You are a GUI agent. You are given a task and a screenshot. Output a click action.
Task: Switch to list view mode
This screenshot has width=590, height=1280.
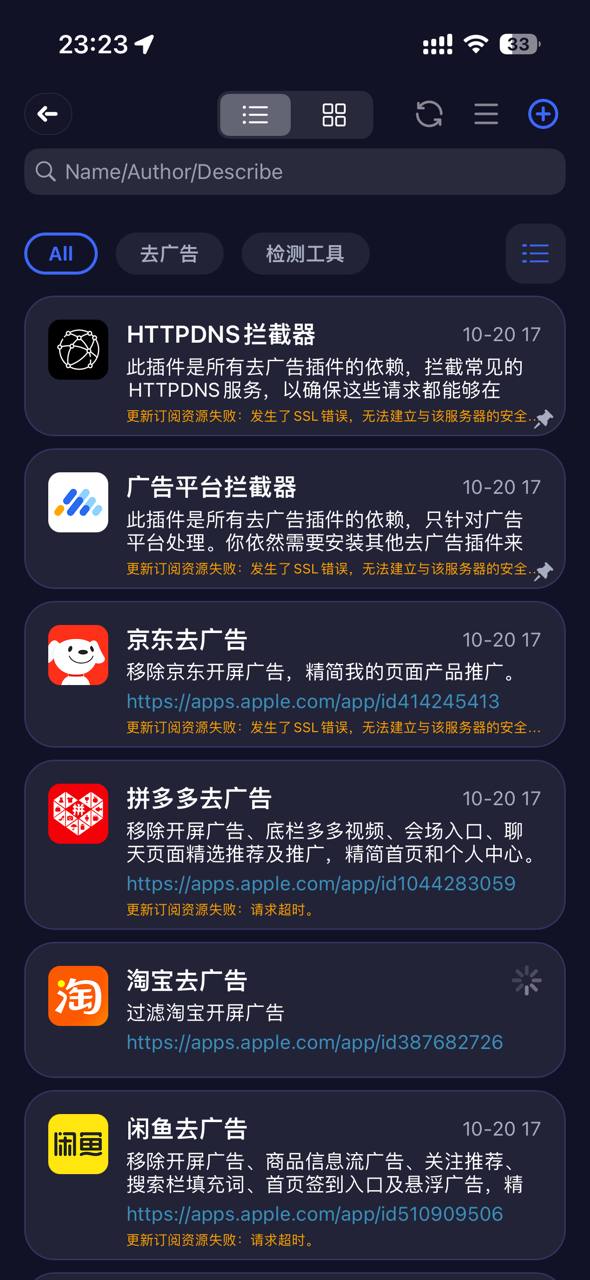(x=256, y=115)
